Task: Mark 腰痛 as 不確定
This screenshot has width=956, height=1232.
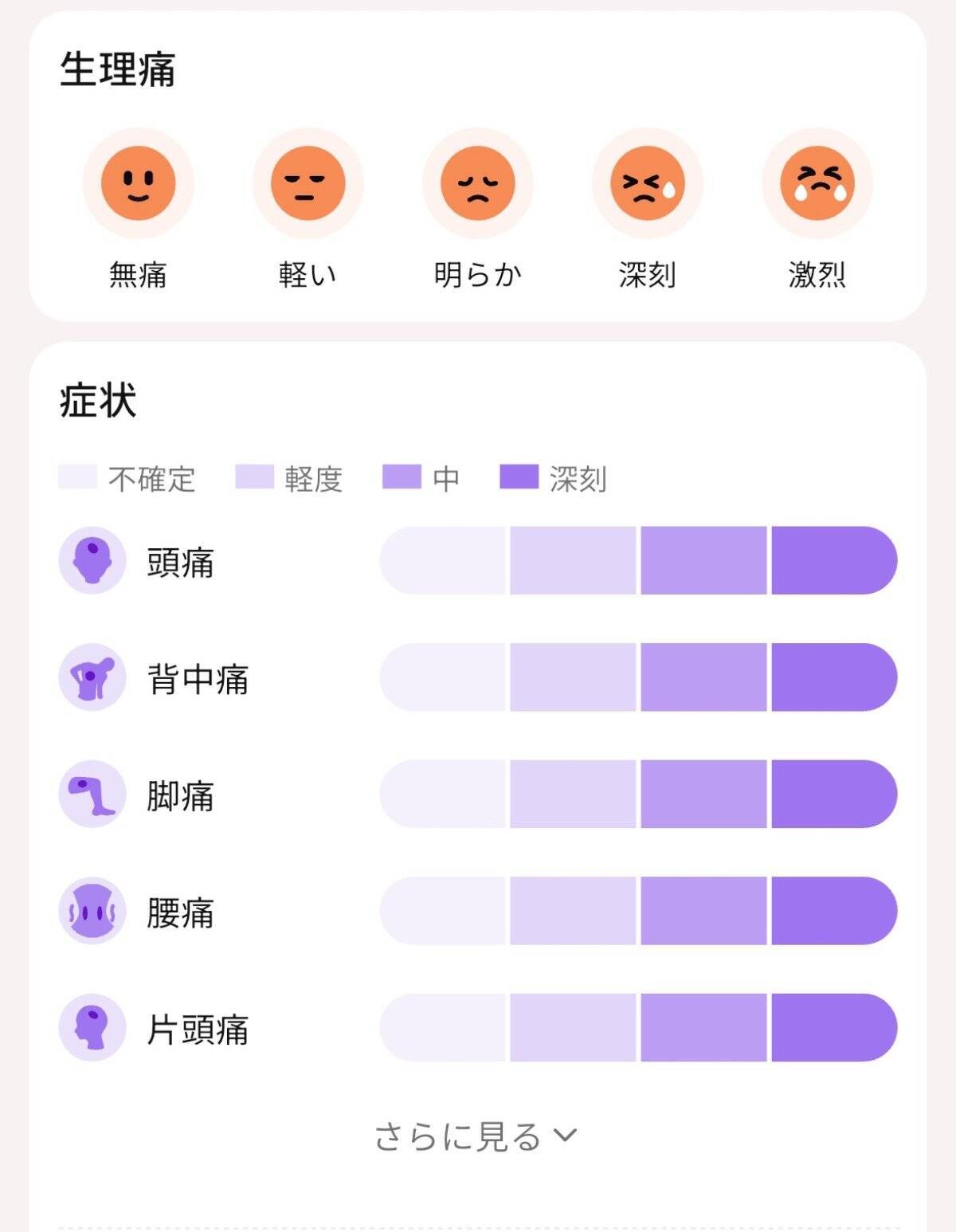Action: coord(444,911)
